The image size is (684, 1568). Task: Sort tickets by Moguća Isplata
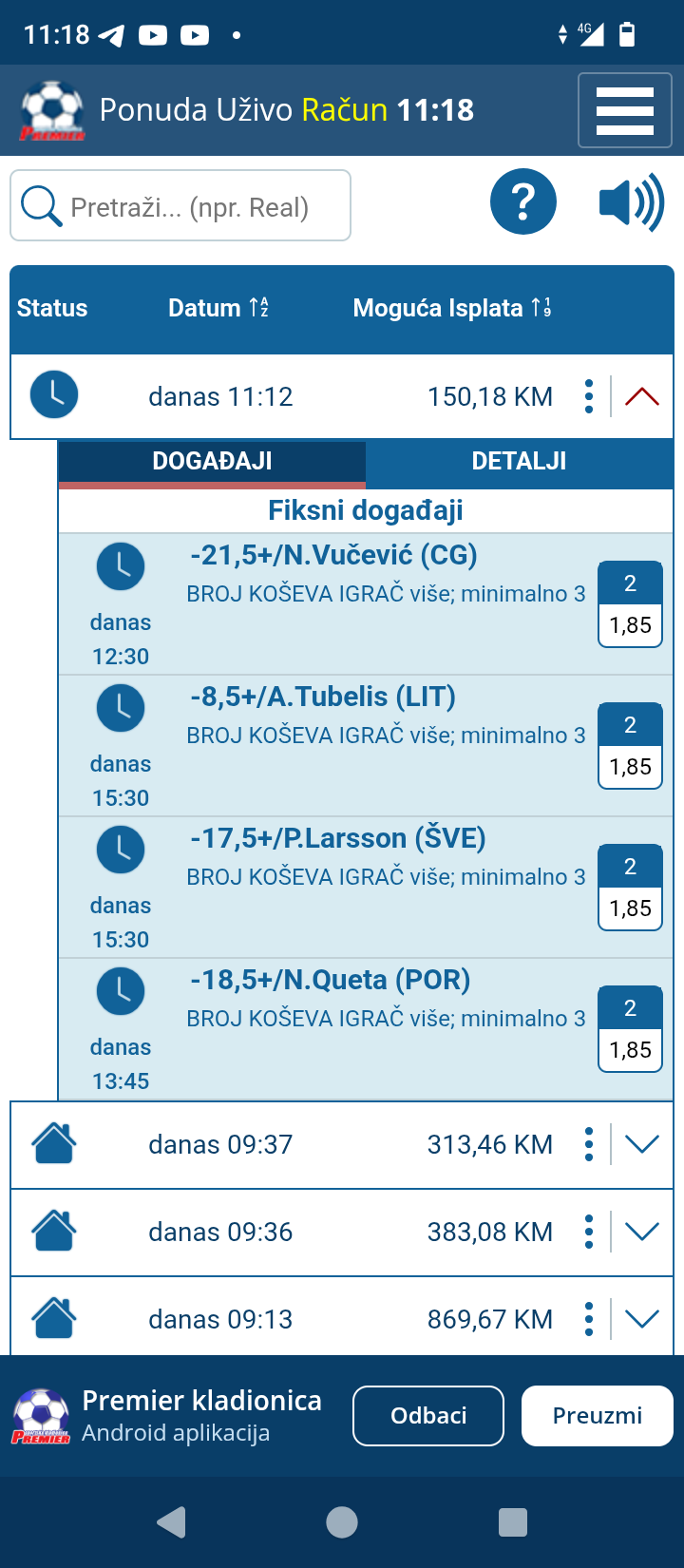(452, 308)
